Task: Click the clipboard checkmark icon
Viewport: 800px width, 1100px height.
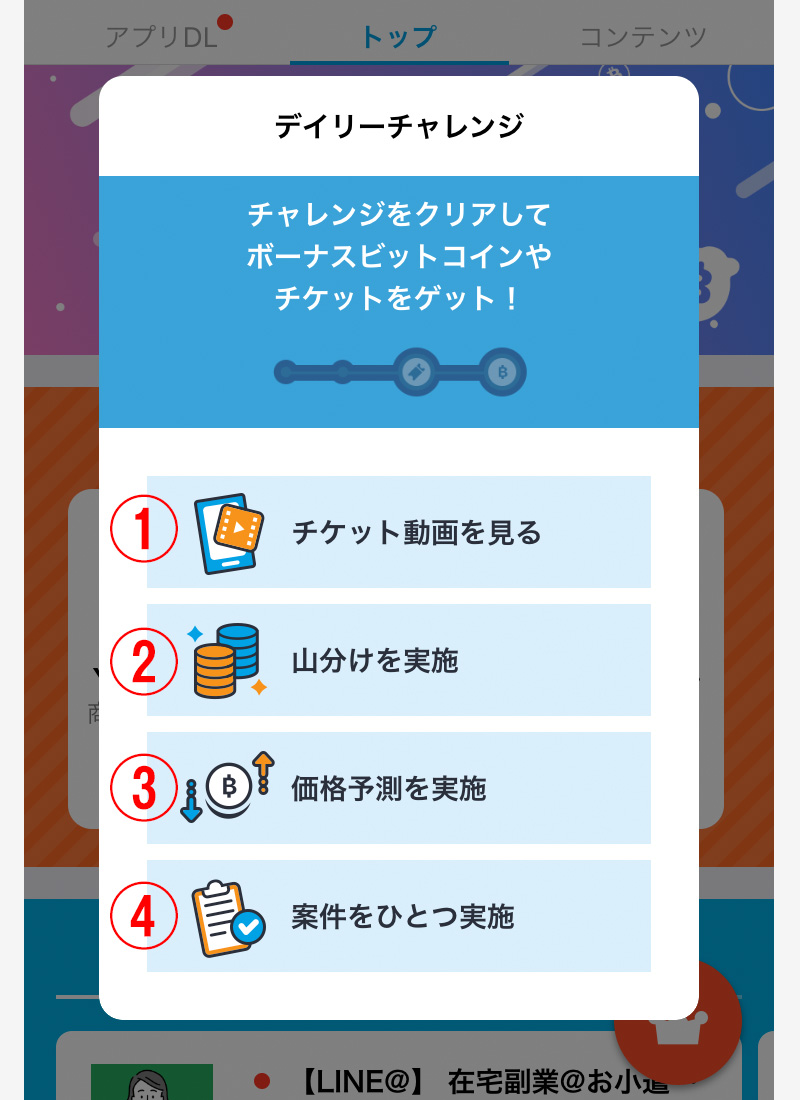Action: [x=230, y=915]
